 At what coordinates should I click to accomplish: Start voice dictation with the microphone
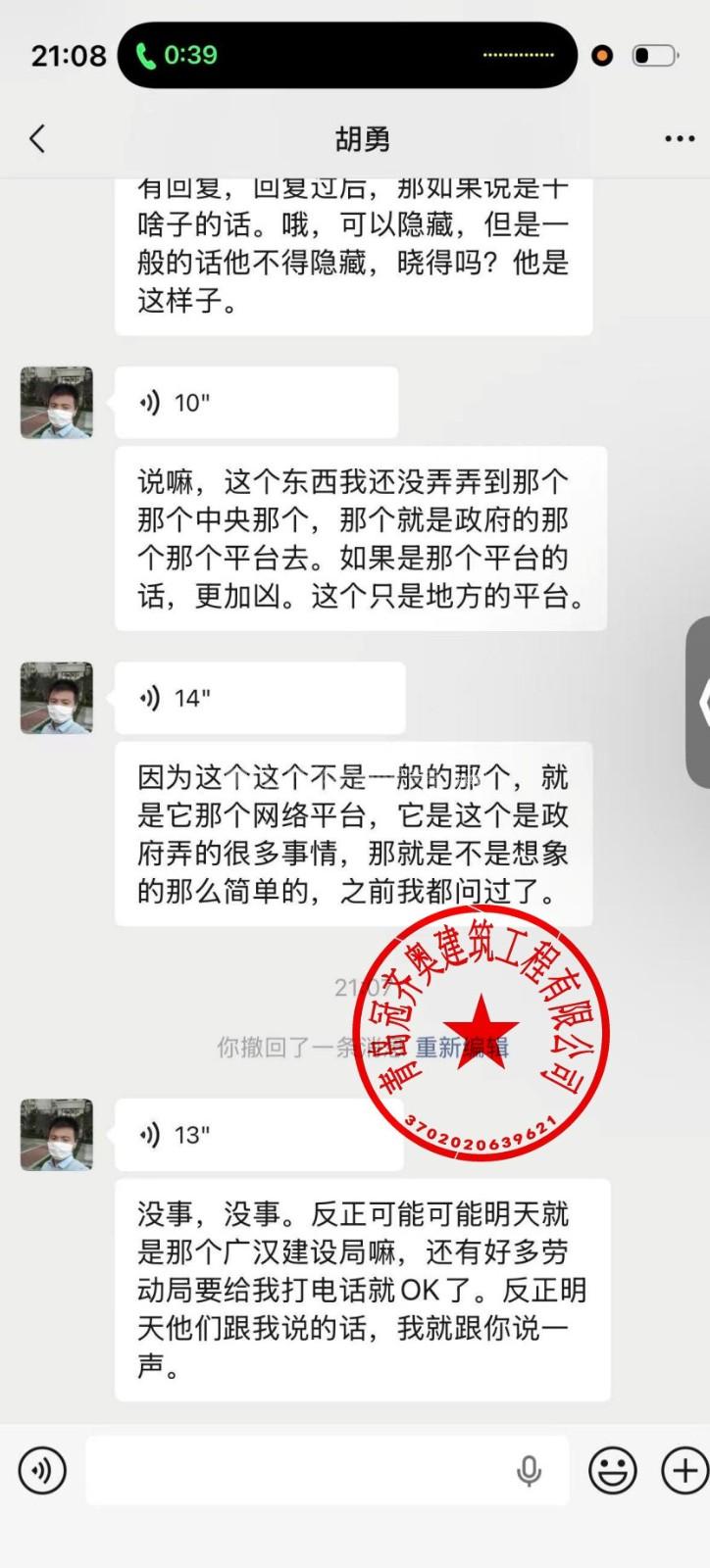(529, 1470)
